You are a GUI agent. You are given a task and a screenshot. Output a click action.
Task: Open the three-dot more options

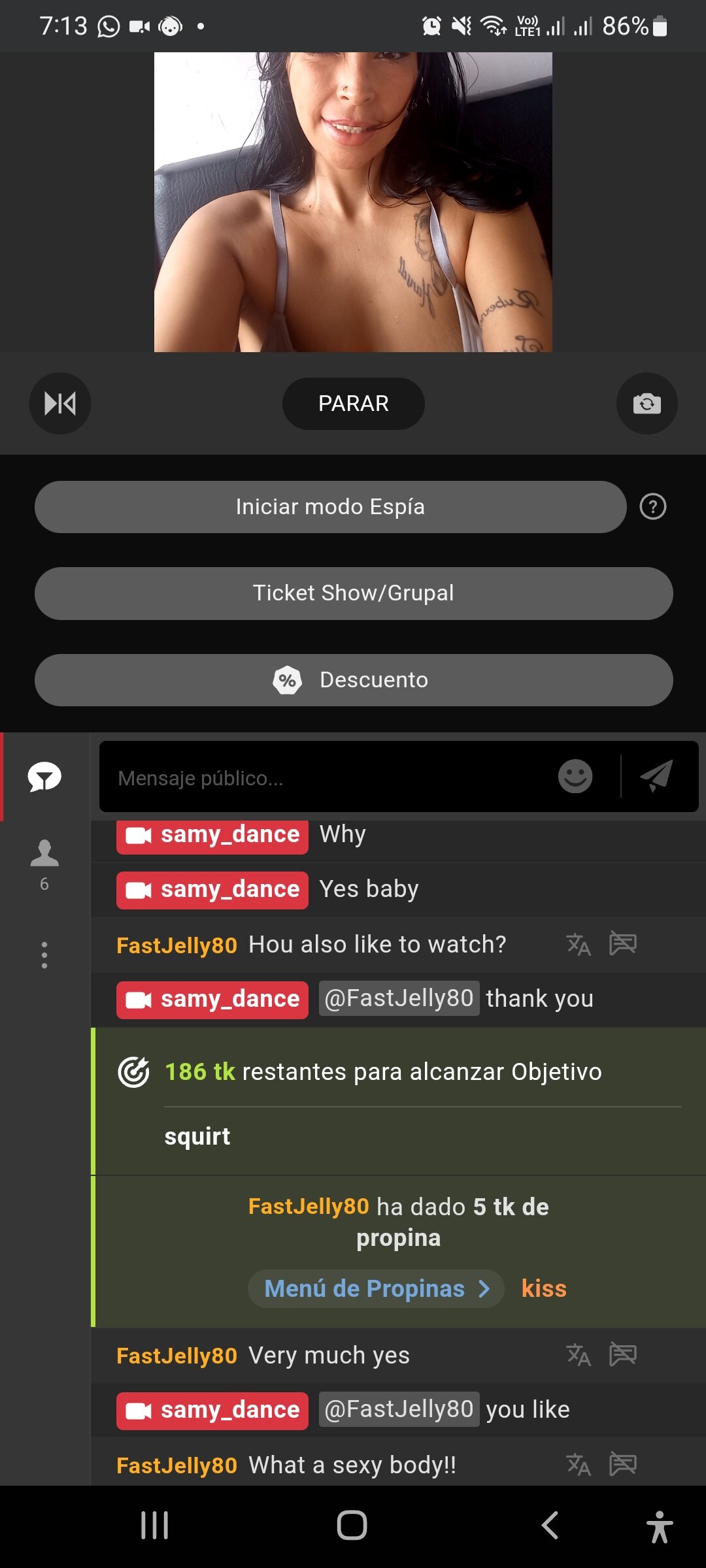pos(44,955)
